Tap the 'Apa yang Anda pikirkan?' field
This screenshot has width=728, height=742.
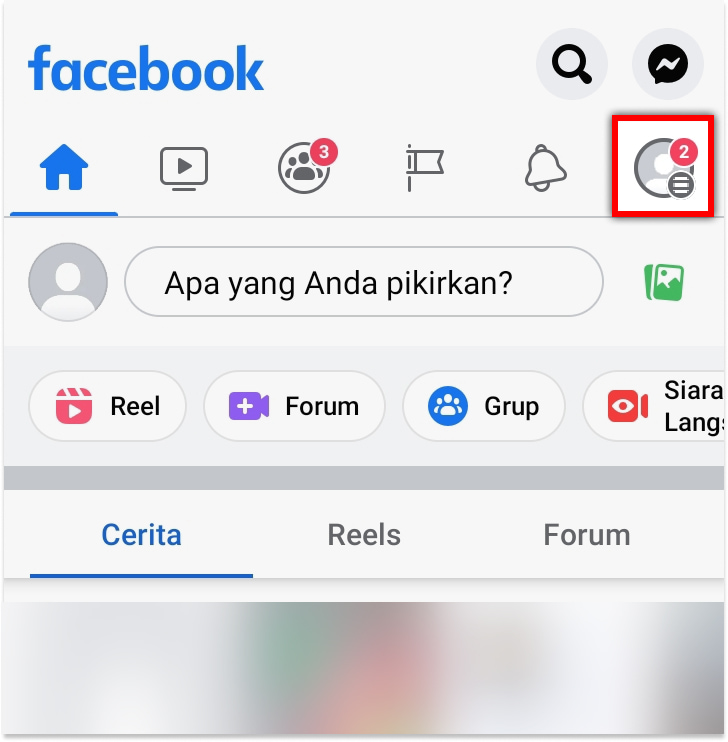(363, 282)
